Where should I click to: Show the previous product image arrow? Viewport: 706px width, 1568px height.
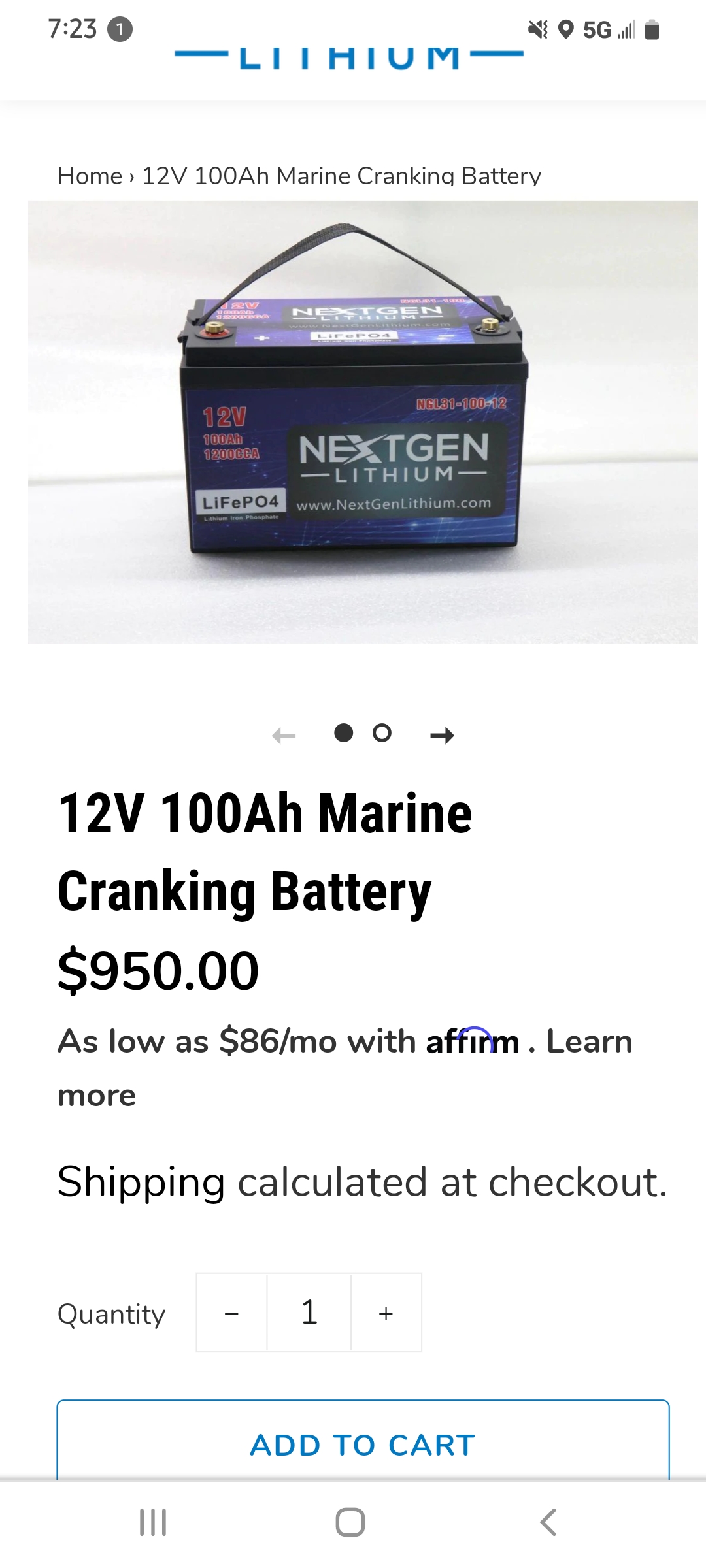click(x=284, y=735)
